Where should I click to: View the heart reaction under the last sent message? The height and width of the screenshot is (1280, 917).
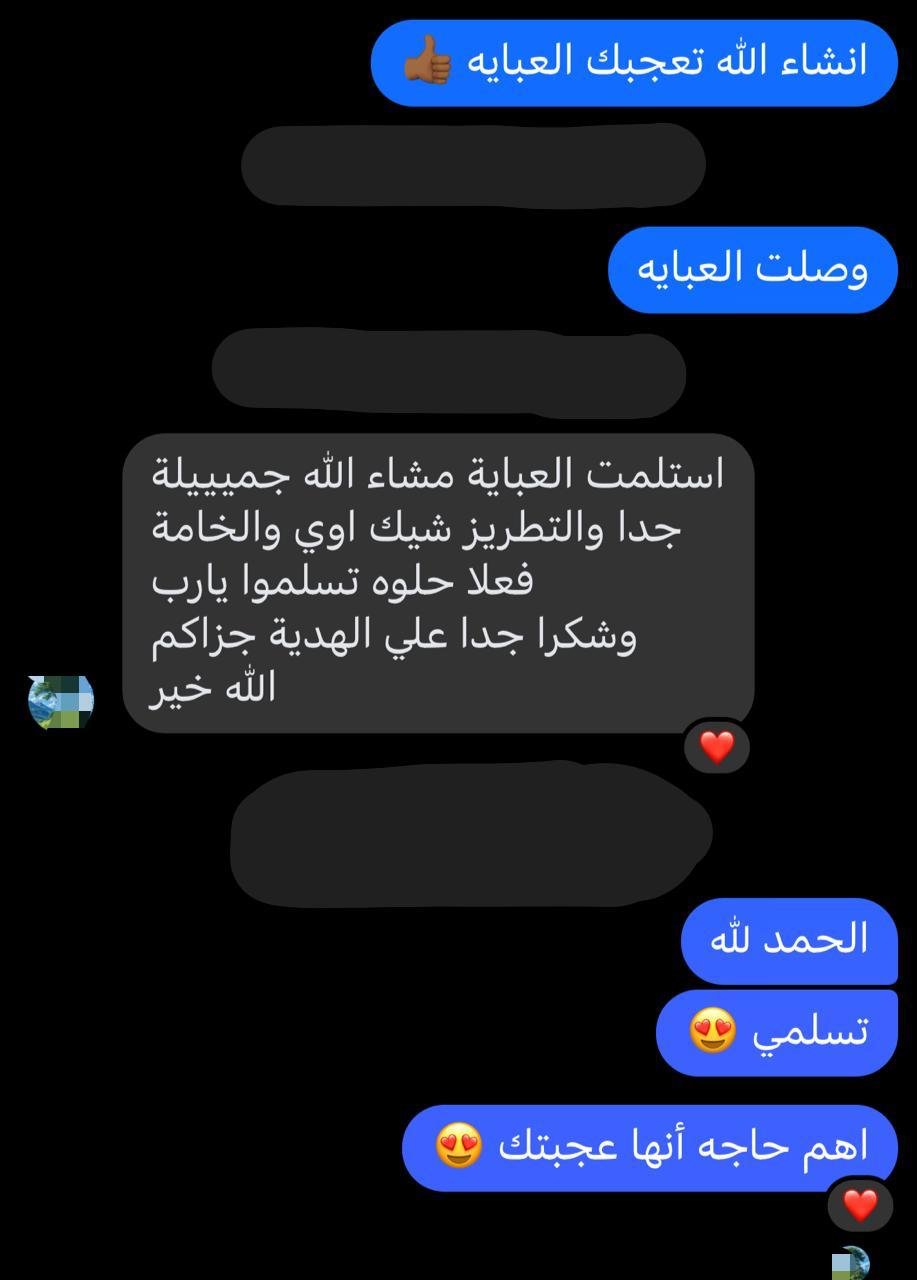(860, 1205)
